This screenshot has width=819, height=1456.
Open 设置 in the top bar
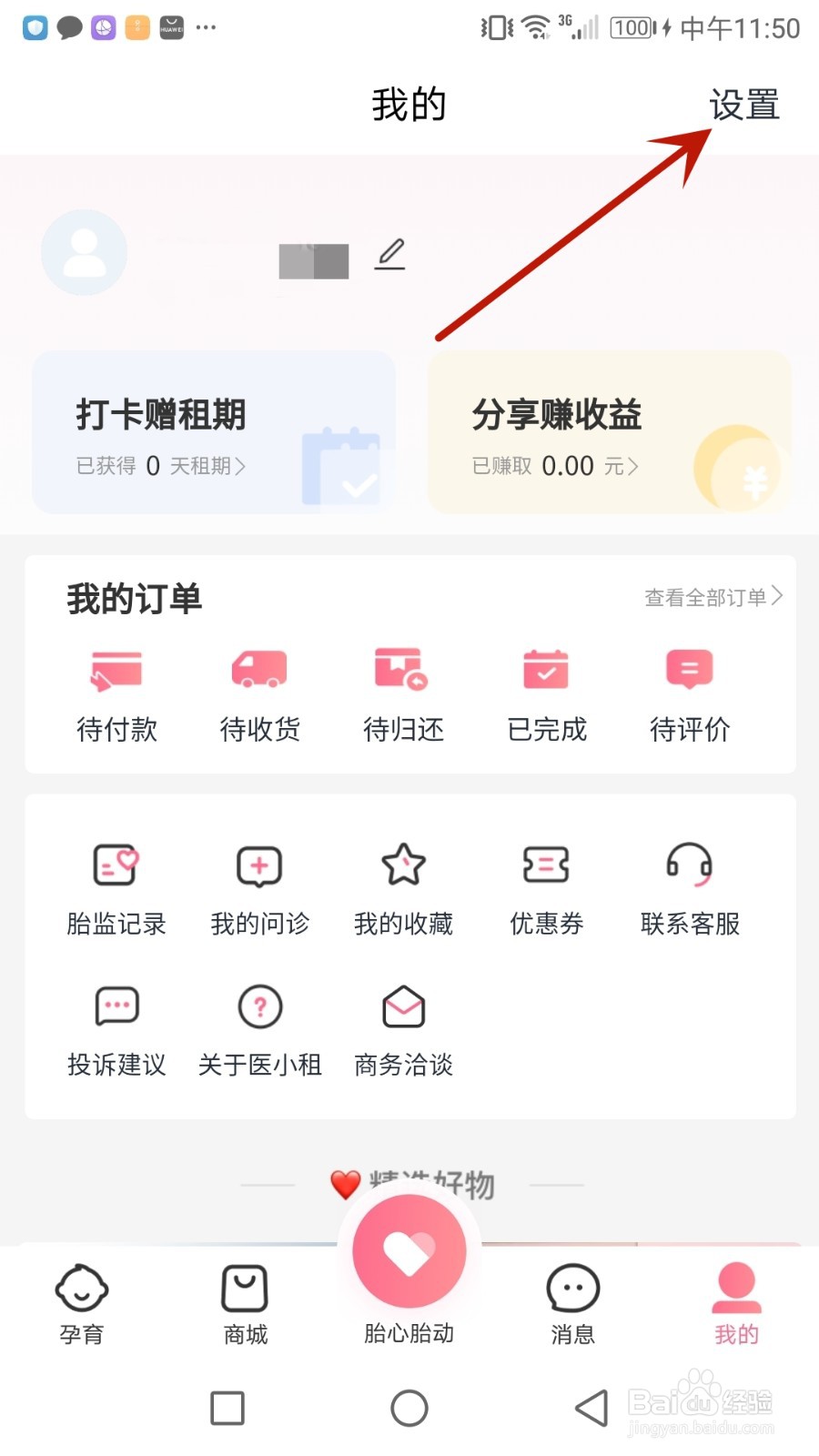click(x=743, y=106)
